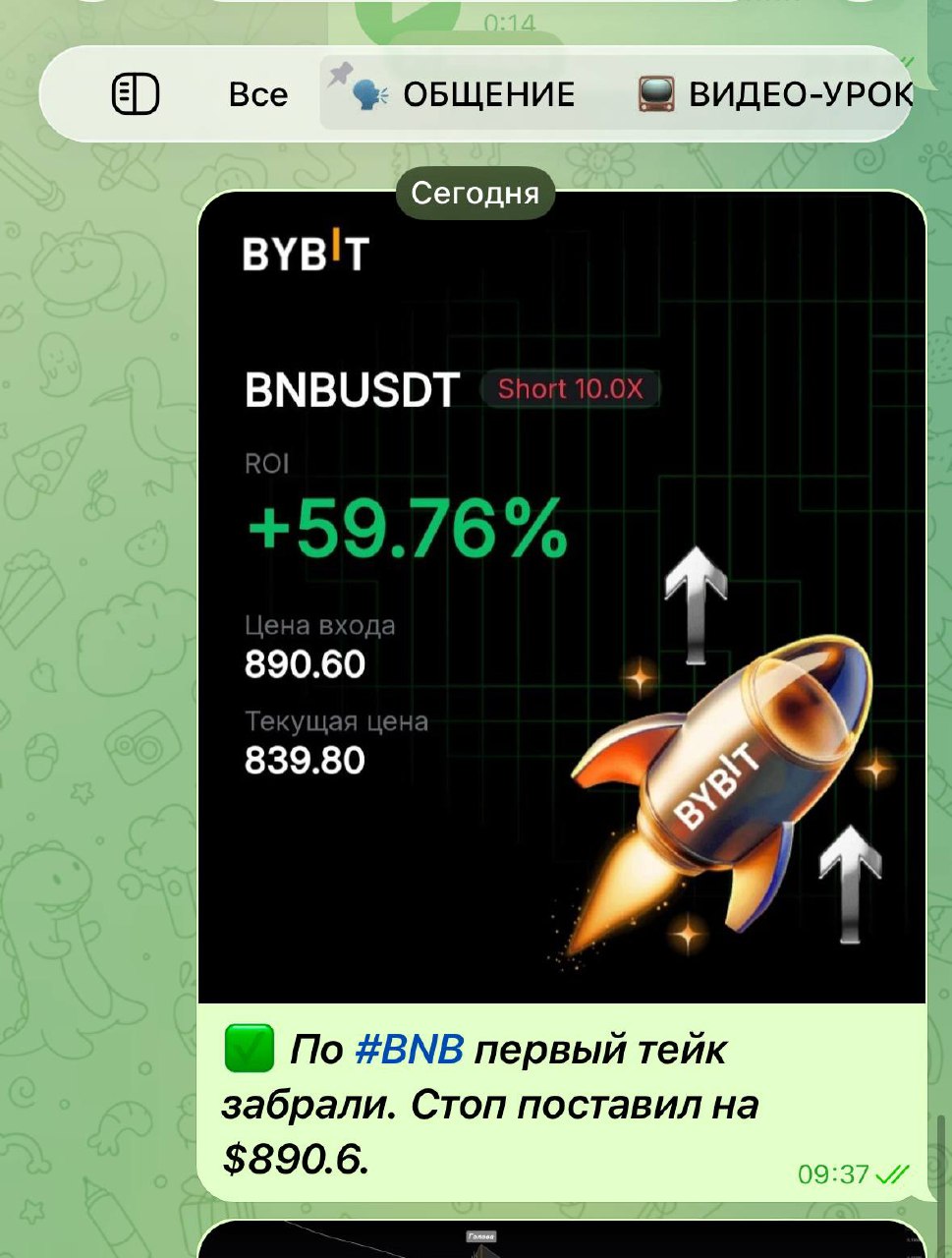Switch to the Все tab
This screenshot has width=952, height=1258.
click(x=258, y=94)
